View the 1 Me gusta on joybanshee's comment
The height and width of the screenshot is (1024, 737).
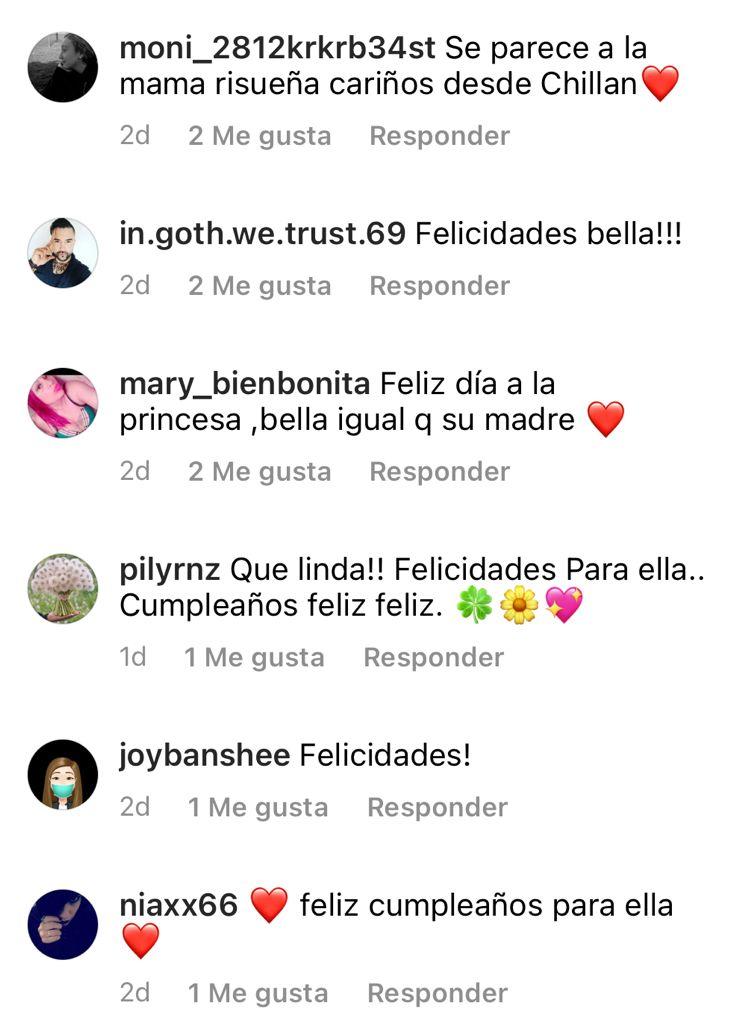(253, 806)
